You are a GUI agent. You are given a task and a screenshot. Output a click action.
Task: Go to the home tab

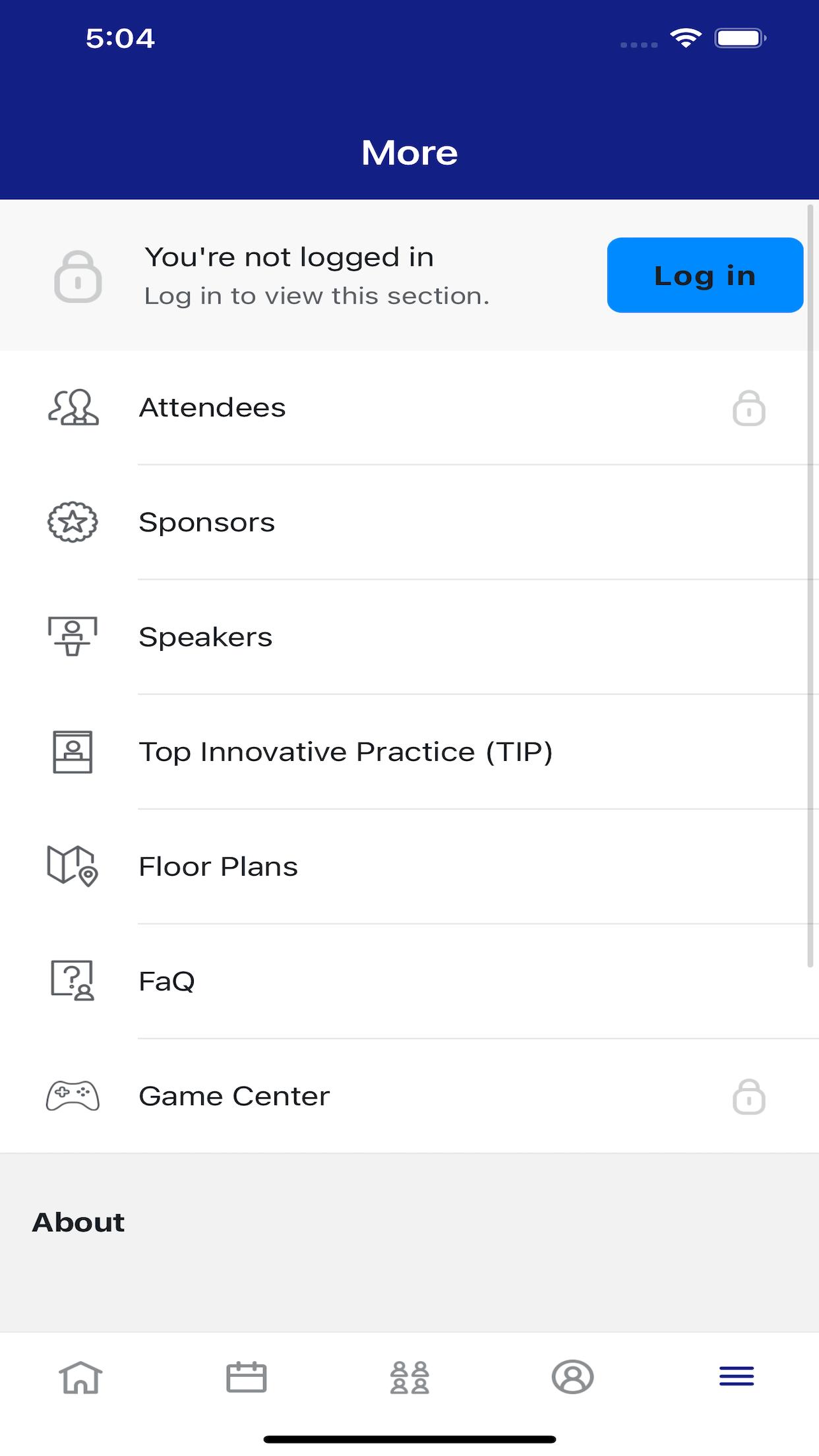tap(81, 1377)
